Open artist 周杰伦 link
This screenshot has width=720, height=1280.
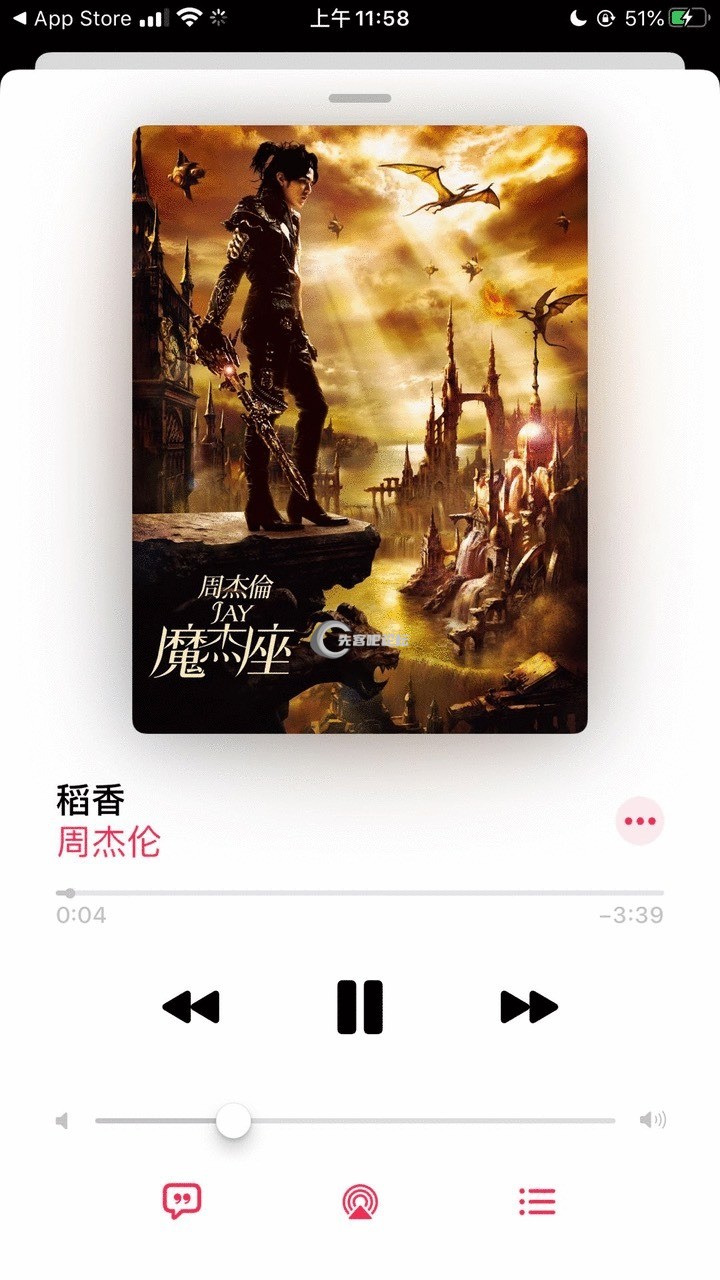coord(108,842)
